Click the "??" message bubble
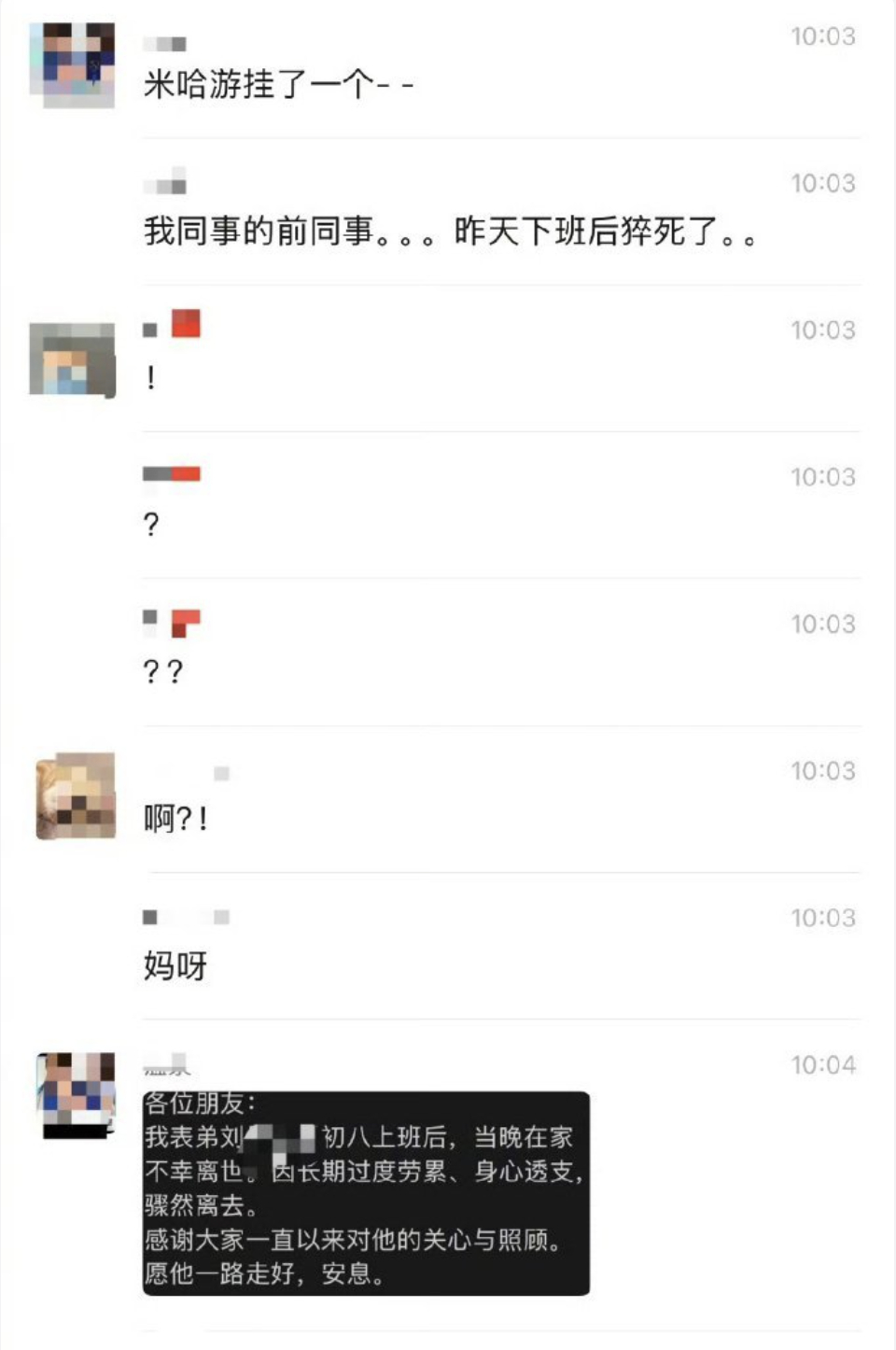The height and width of the screenshot is (1350, 896). 163,669
